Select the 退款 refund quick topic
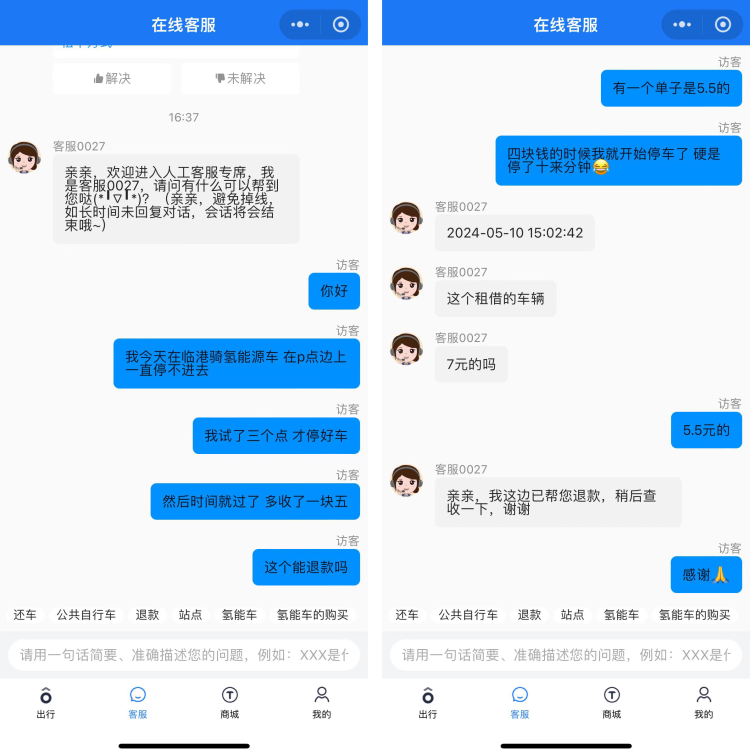 [x=147, y=616]
